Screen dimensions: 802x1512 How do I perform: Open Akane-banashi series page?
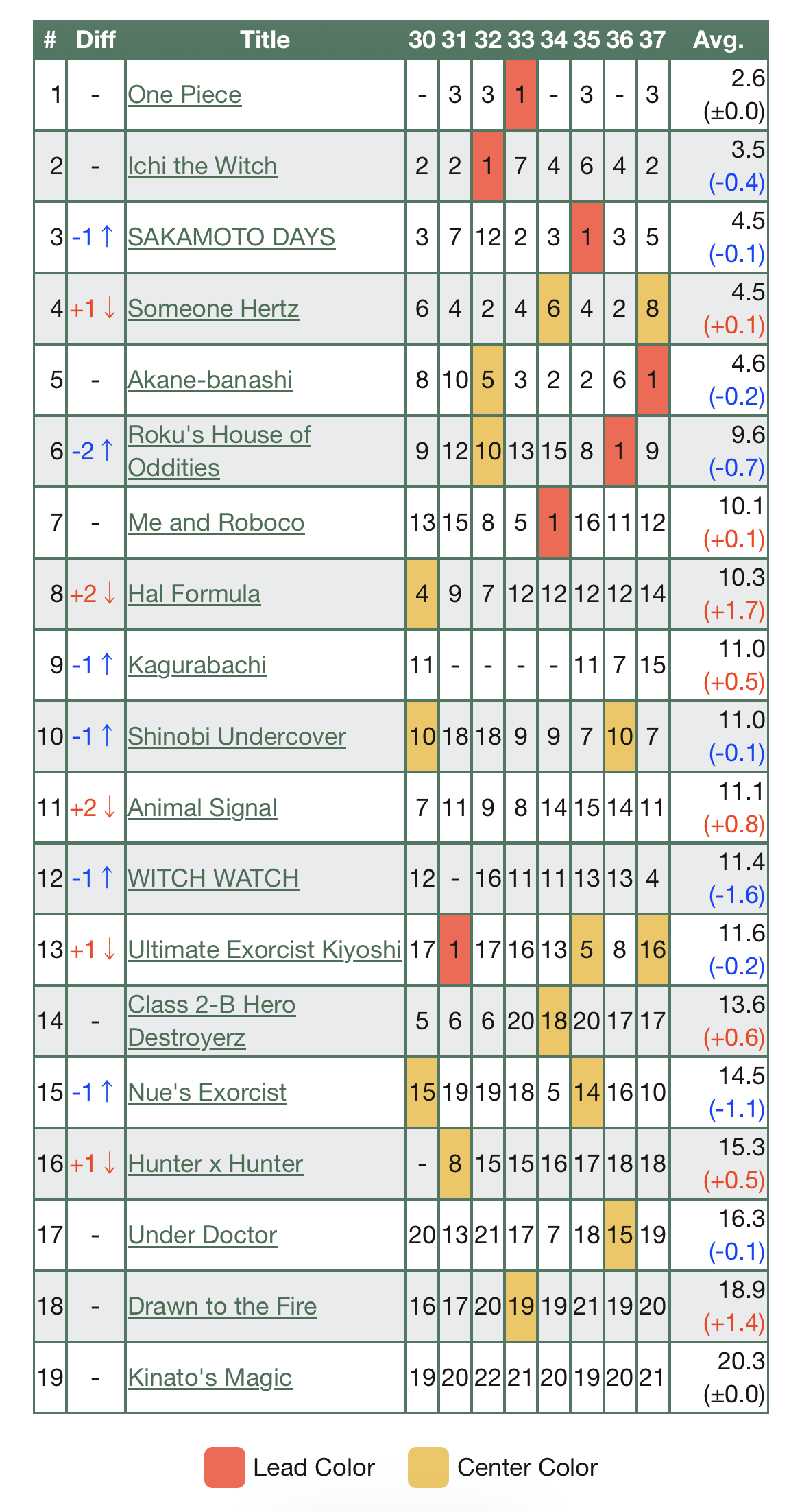[x=210, y=380]
